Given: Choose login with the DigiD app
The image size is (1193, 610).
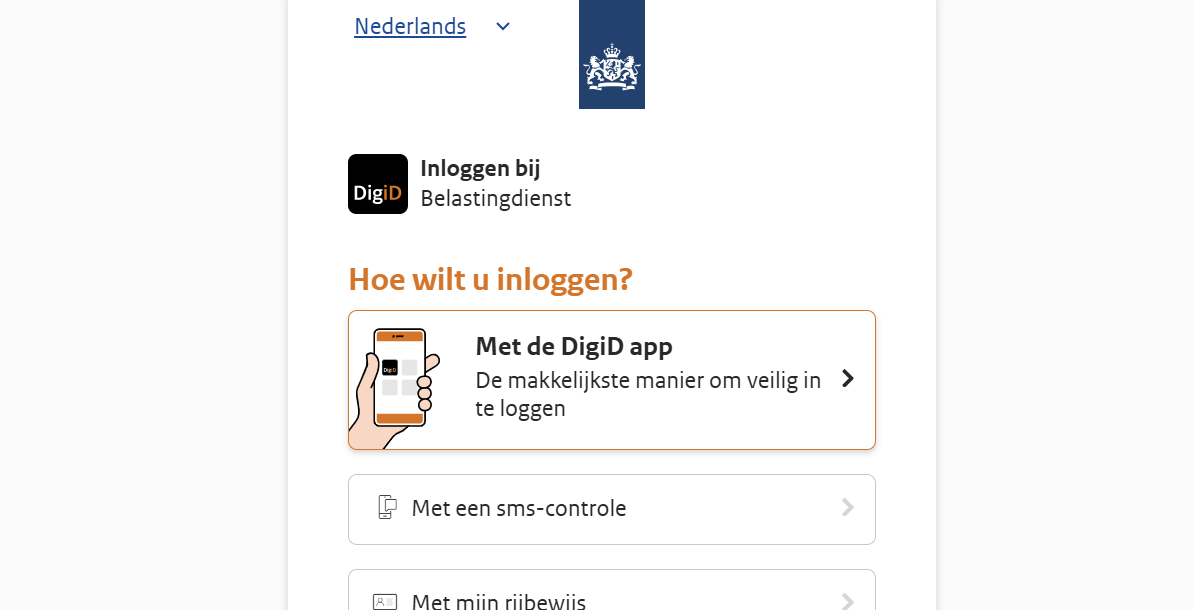Looking at the screenshot, I should point(611,380).
